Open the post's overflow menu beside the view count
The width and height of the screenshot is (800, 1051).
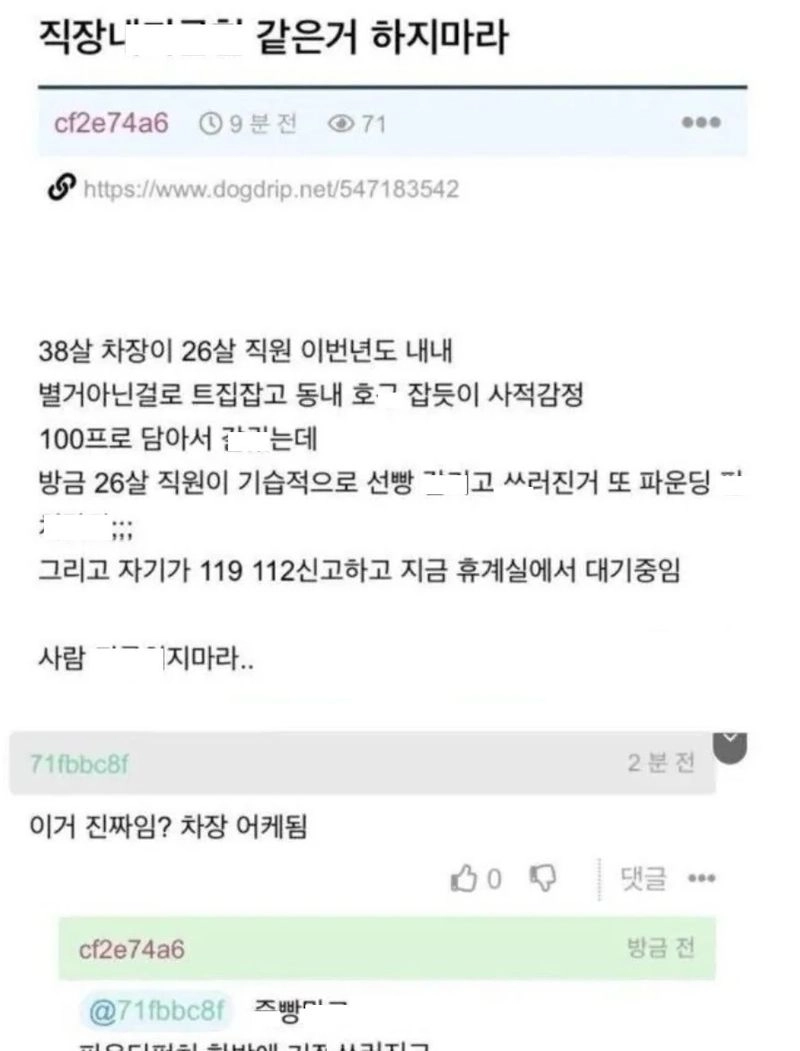[x=700, y=123]
